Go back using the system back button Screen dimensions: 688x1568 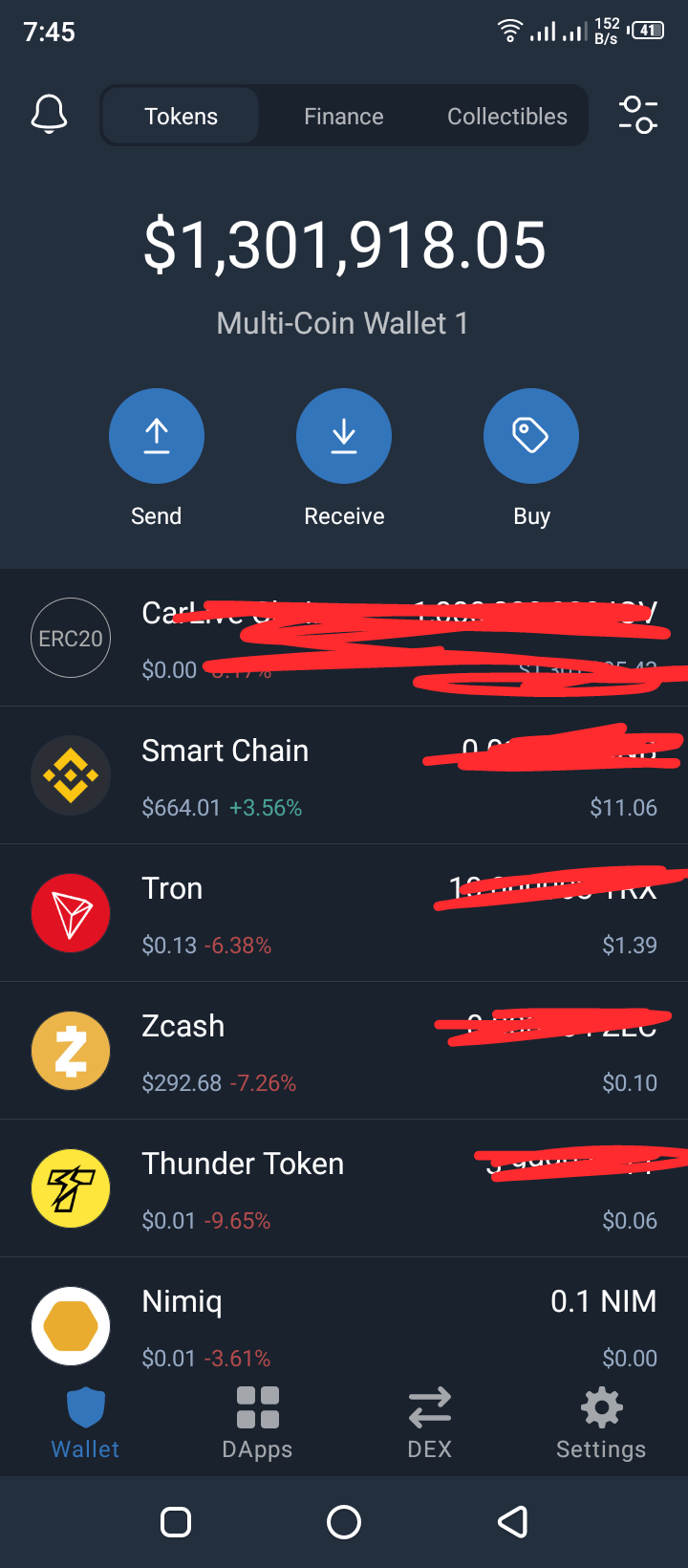point(513,1521)
